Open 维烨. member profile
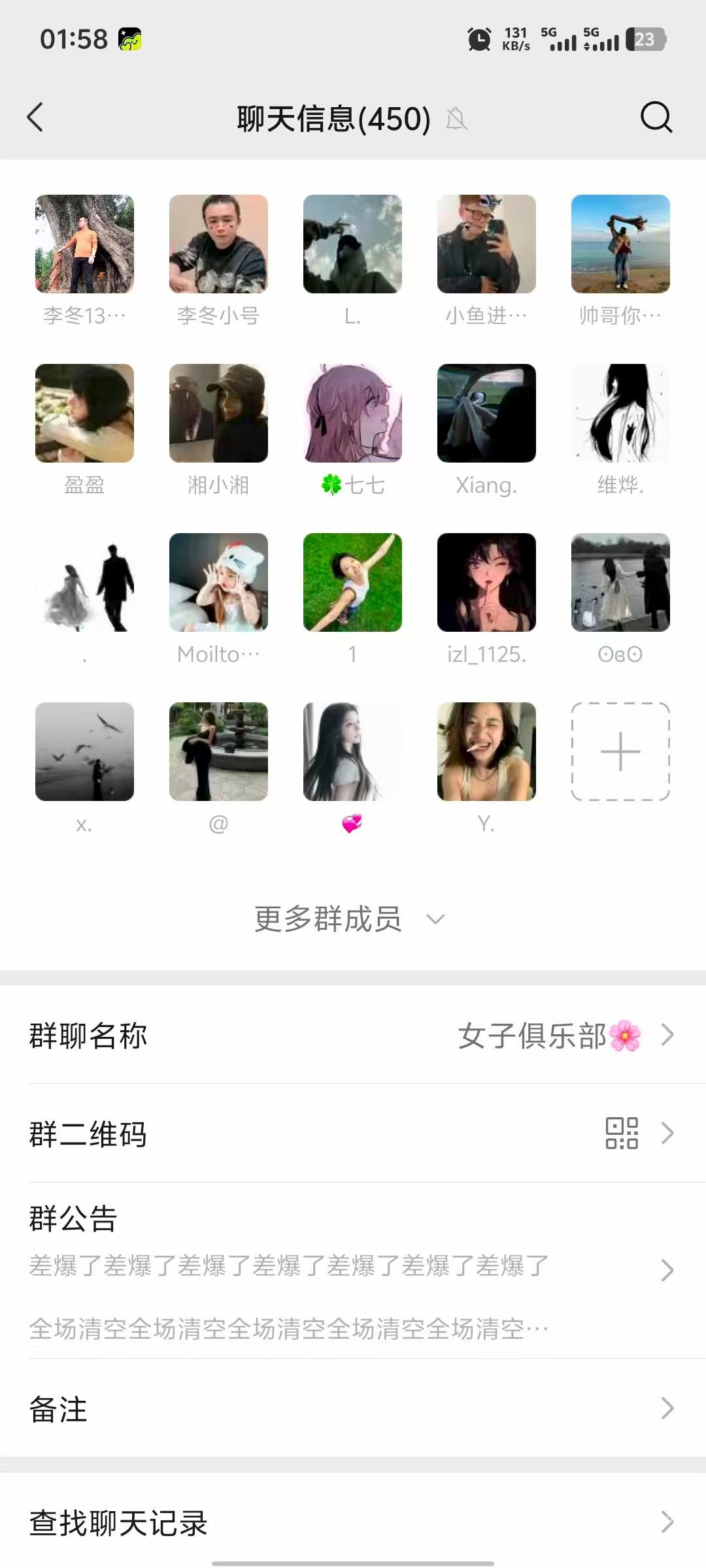Screen dimensions: 706x1568 point(620,413)
